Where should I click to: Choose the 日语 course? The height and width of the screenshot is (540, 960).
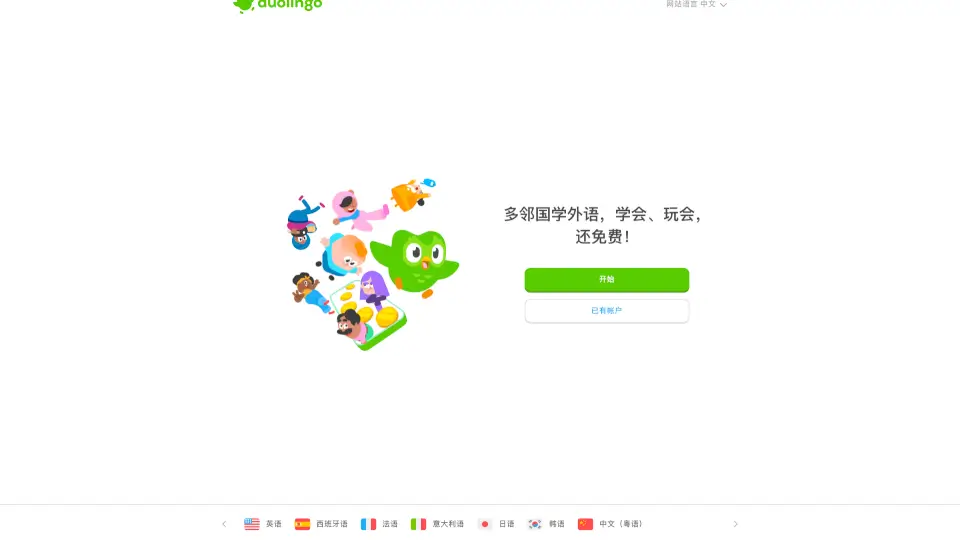pyautogui.click(x=496, y=524)
